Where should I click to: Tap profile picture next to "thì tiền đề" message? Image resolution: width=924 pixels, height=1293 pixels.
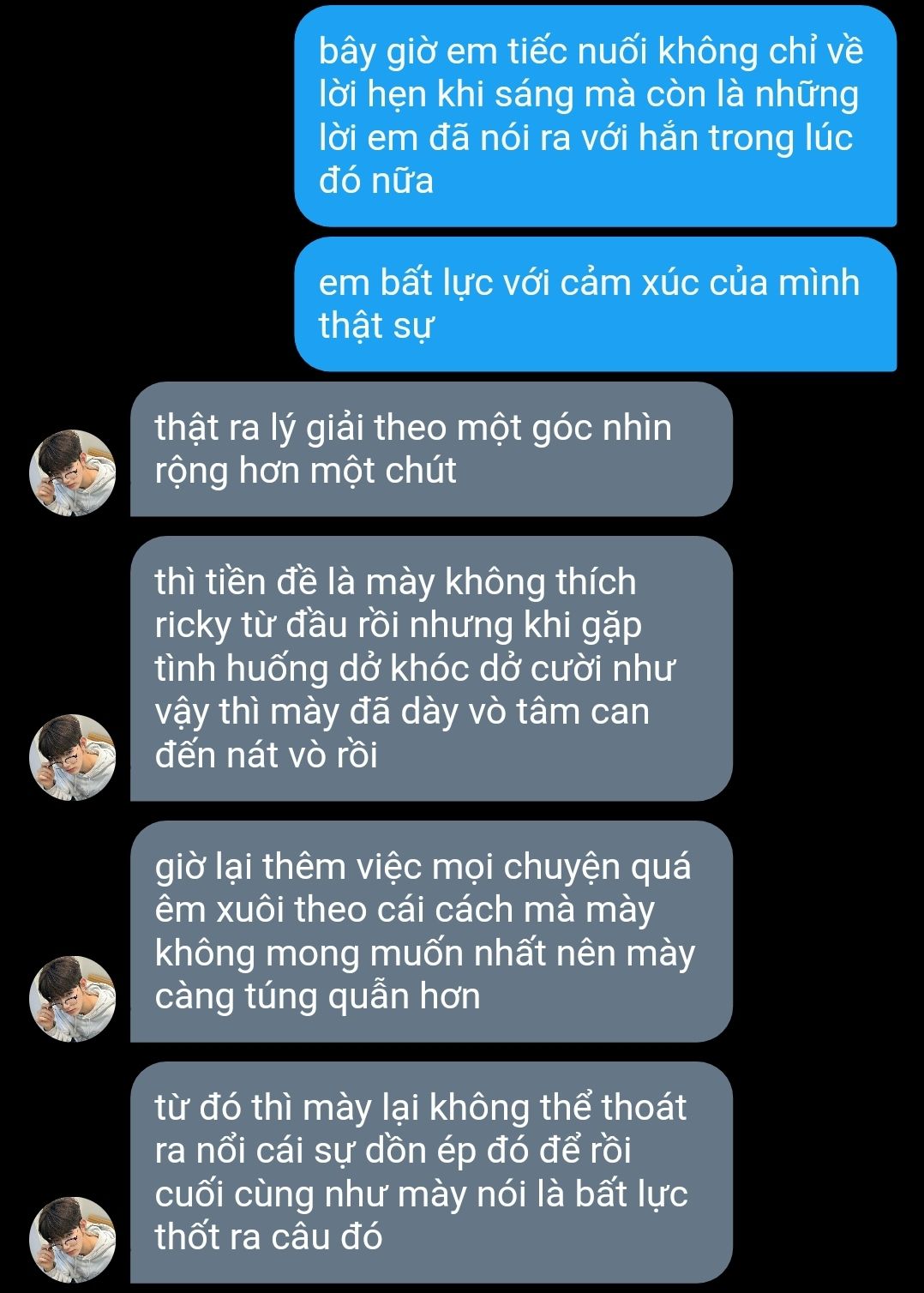pyautogui.click(x=73, y=757)
